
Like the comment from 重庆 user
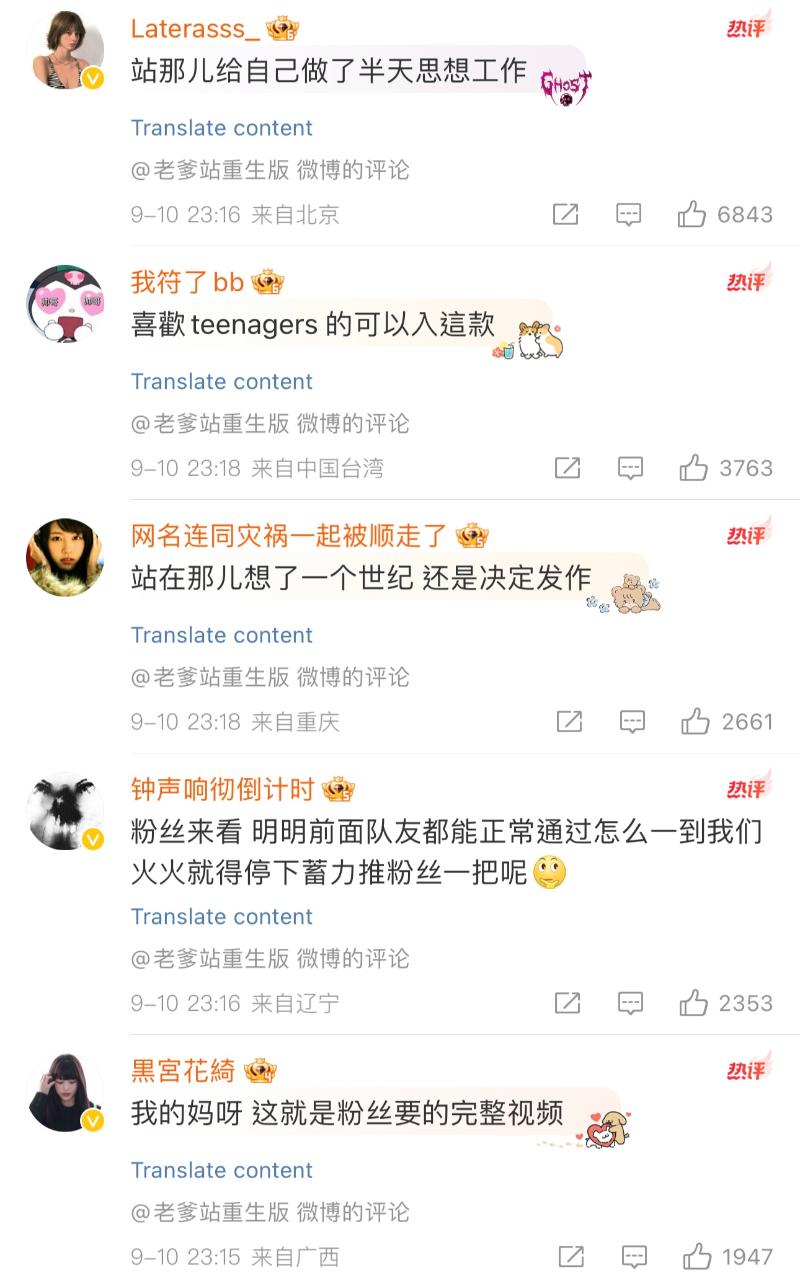point(695,721)
